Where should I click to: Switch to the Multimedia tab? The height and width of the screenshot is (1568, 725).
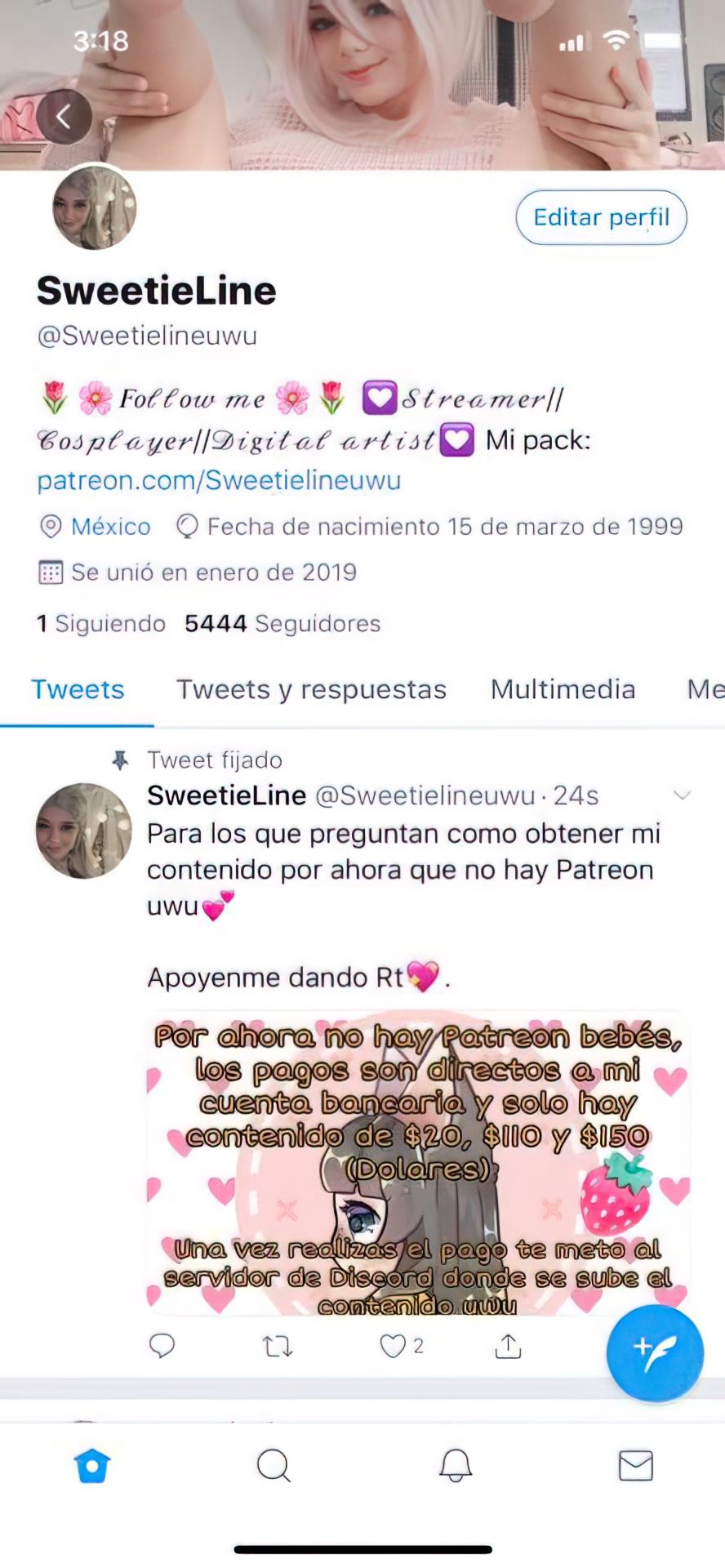pyautogui.click(x=563, y=689)
